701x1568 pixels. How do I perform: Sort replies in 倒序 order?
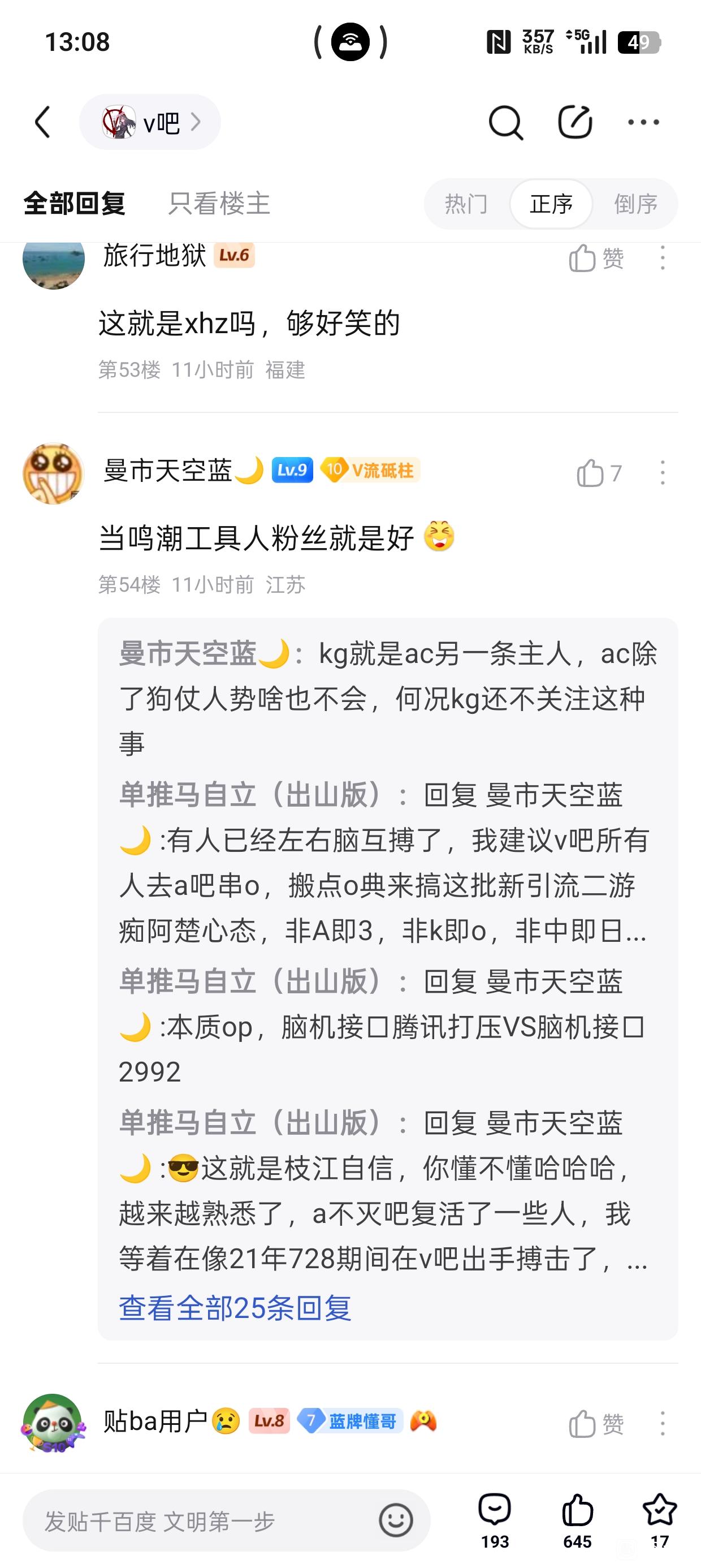pyautogui.click(x=635, y=204)
